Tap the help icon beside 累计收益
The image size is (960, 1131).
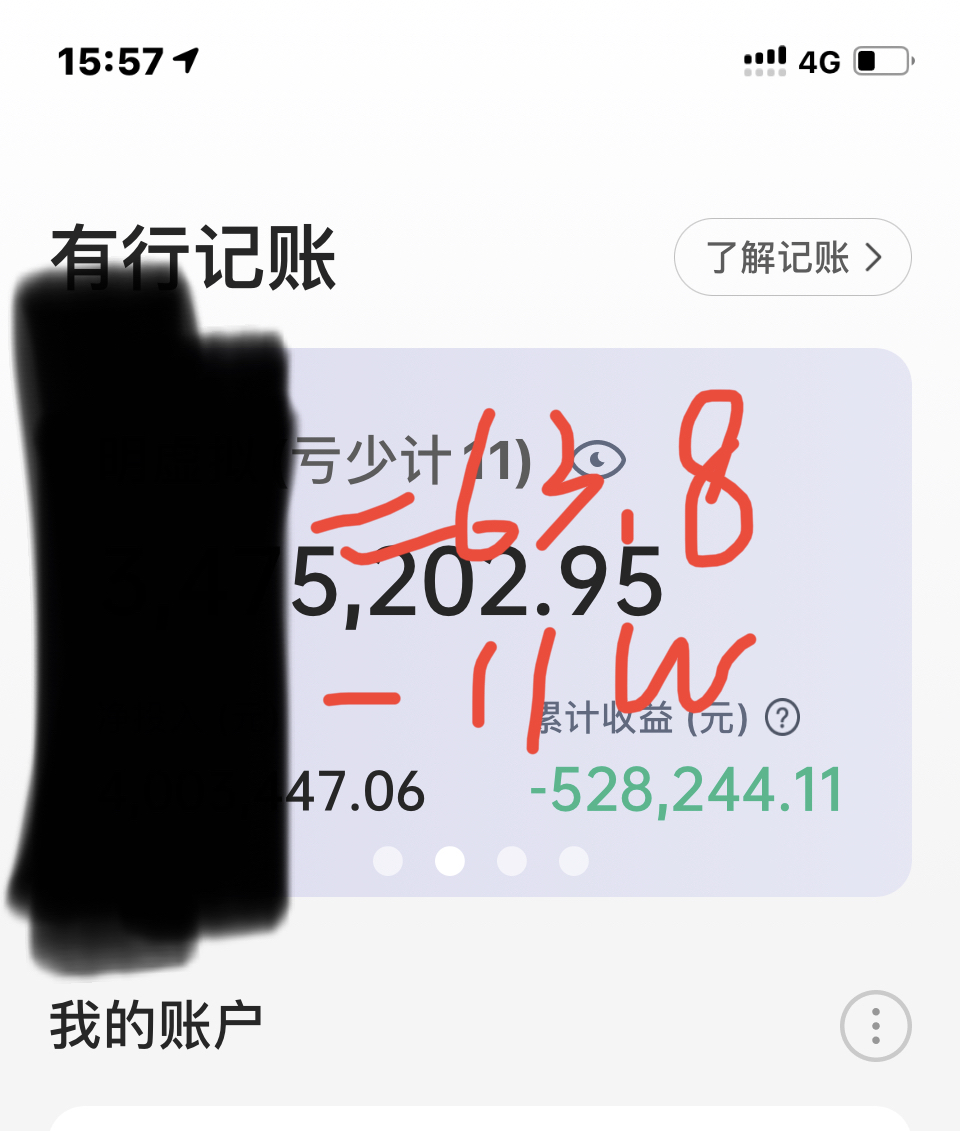point(782,717)
